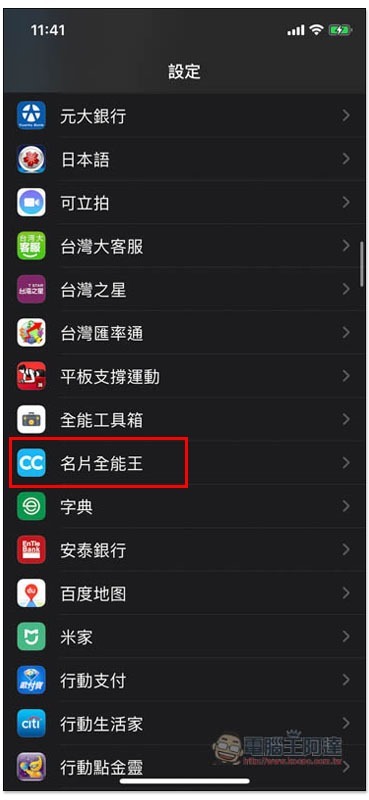Select the 百度地图 row
This screenshot has height=800, width=369.
click(x=184, y=593)
